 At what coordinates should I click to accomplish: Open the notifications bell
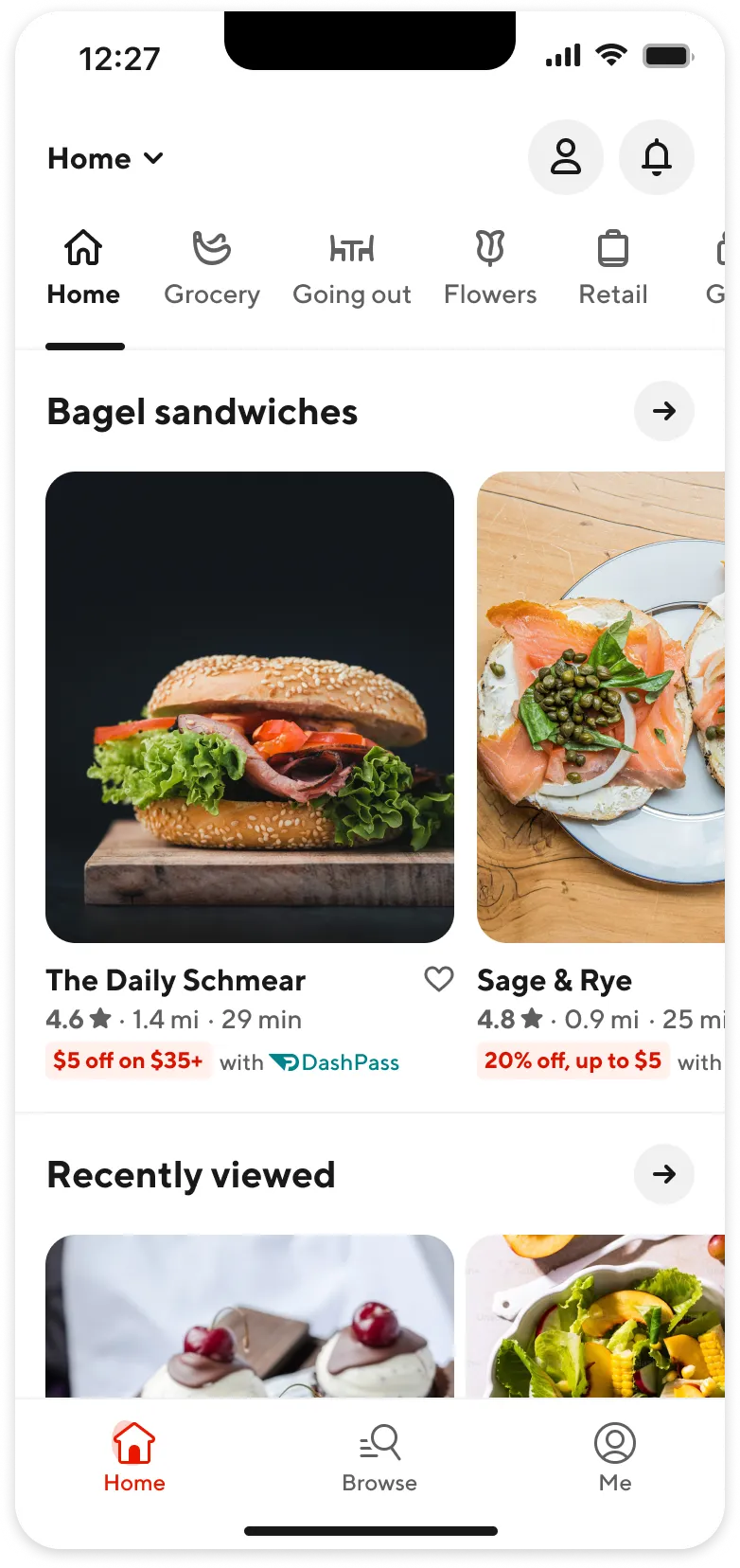click(x=656, y=157)
